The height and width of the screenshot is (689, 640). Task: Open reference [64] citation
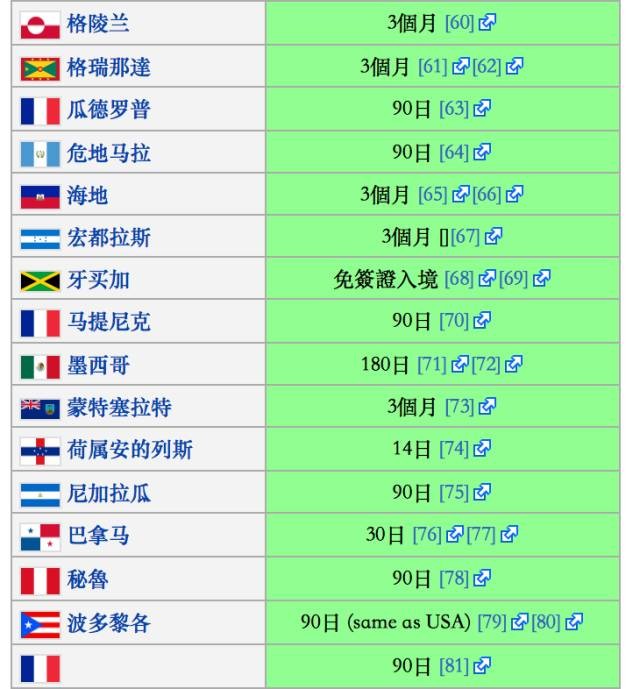click(453, 152)
